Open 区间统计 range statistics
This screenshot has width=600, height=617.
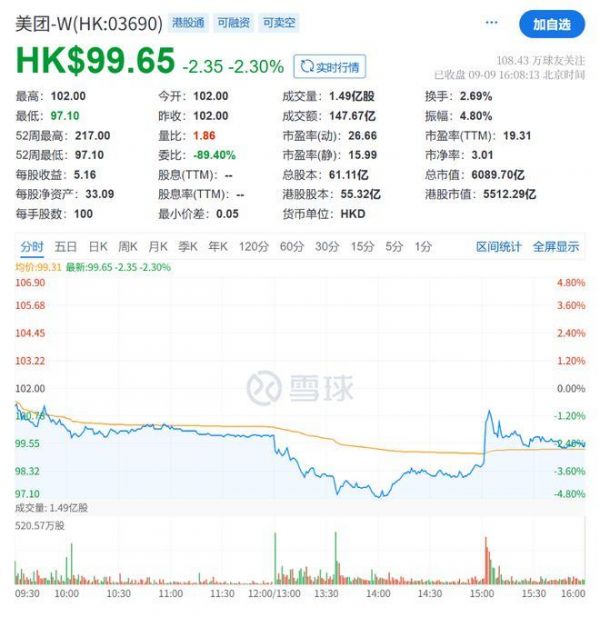(x=498, y=246)
